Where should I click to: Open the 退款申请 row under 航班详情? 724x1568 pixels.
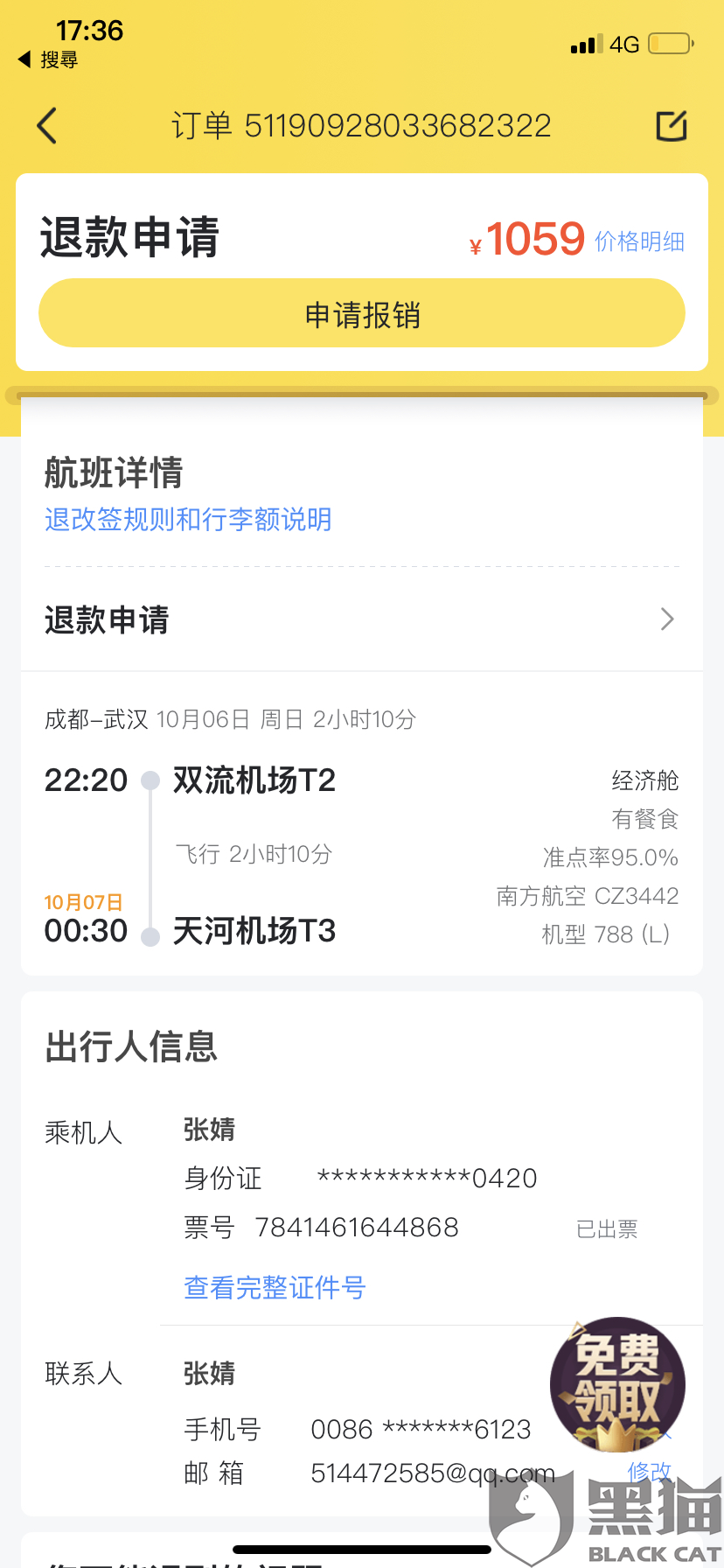pos(362,619)
